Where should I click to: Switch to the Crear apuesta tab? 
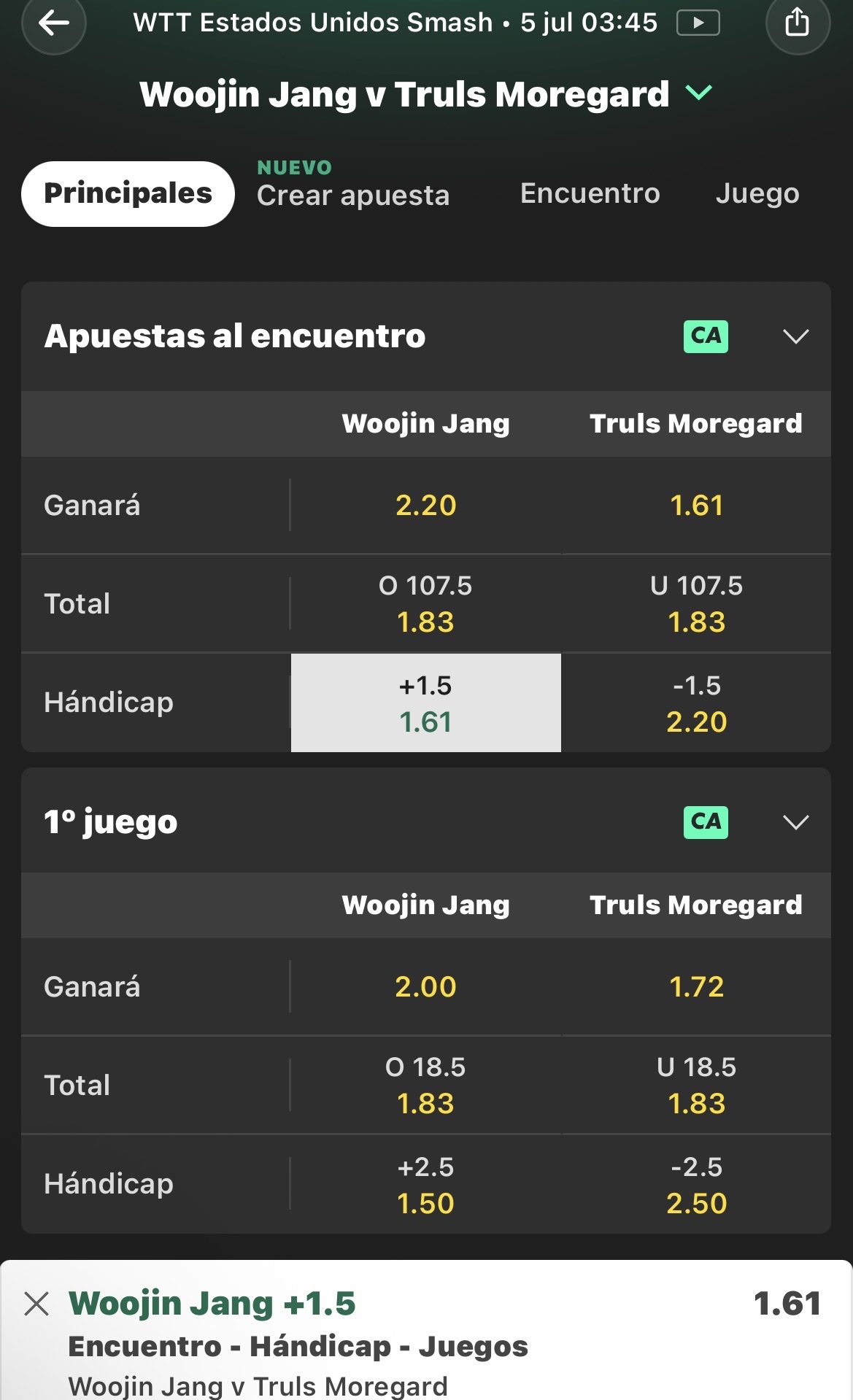point(353,194)
